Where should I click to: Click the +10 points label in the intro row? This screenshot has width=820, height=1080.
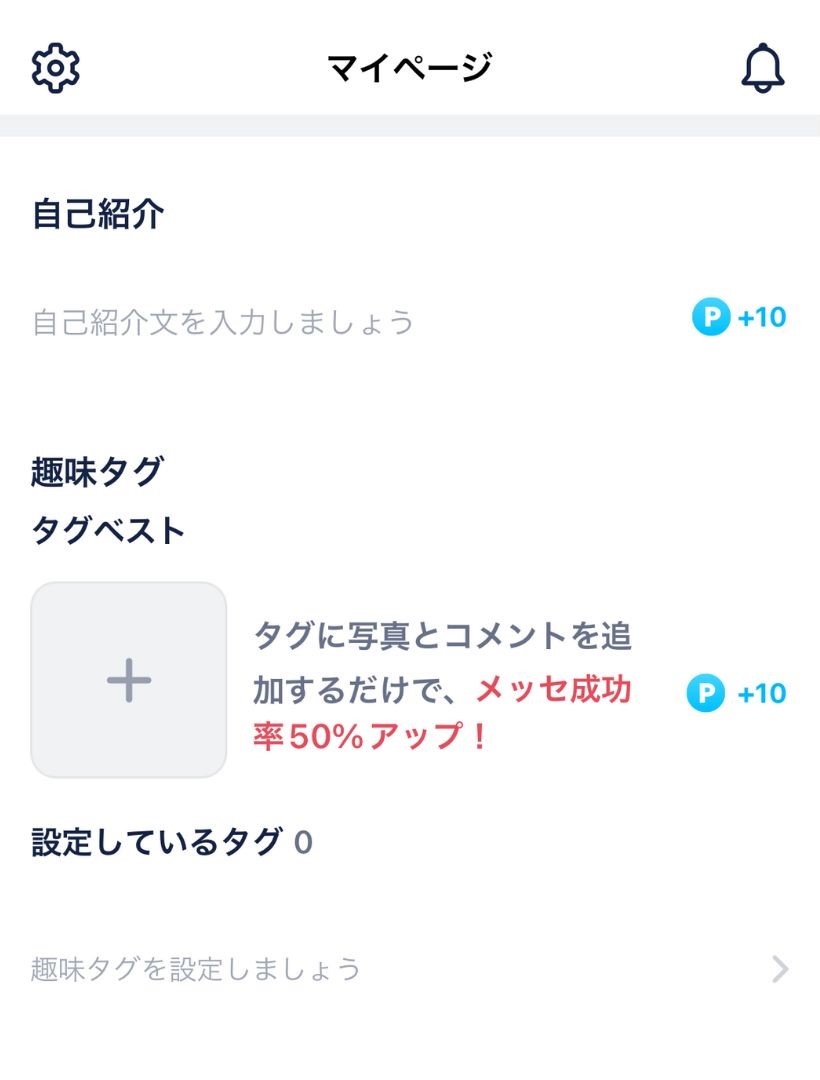coord(763,317)
